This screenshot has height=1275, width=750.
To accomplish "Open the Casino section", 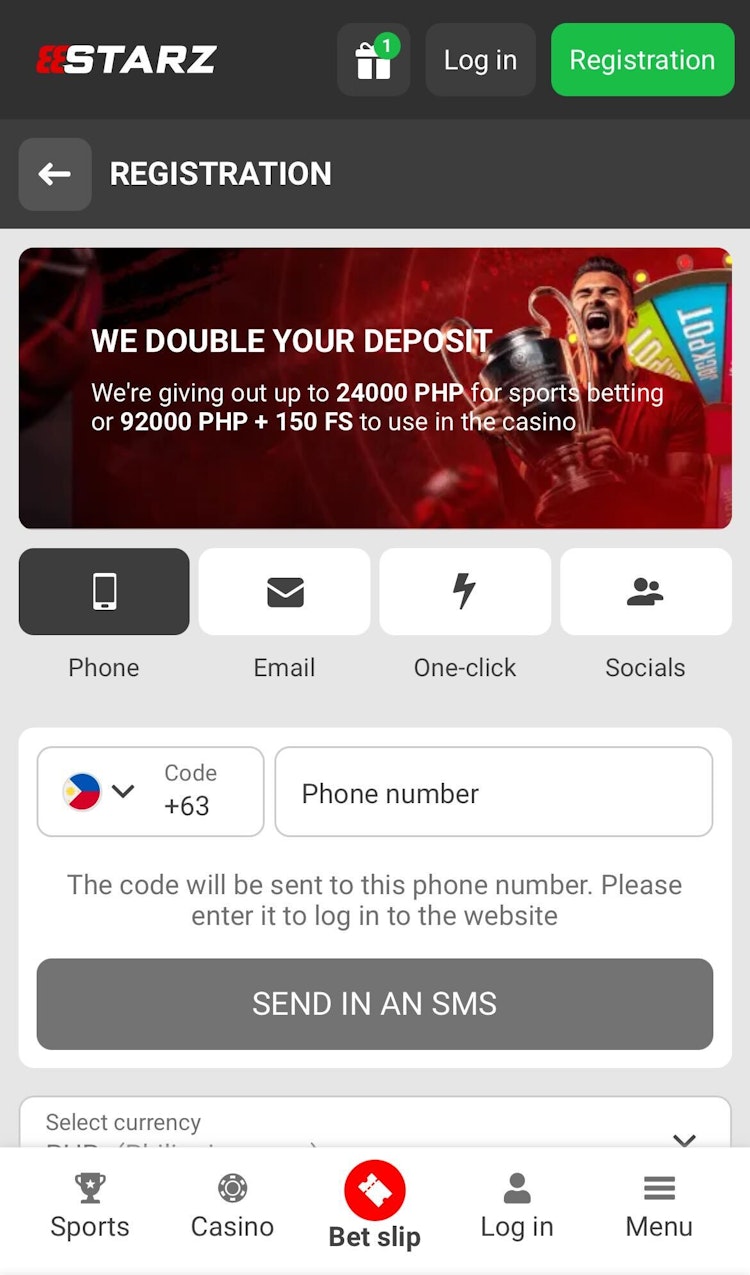I will [x=232, y=1207].
